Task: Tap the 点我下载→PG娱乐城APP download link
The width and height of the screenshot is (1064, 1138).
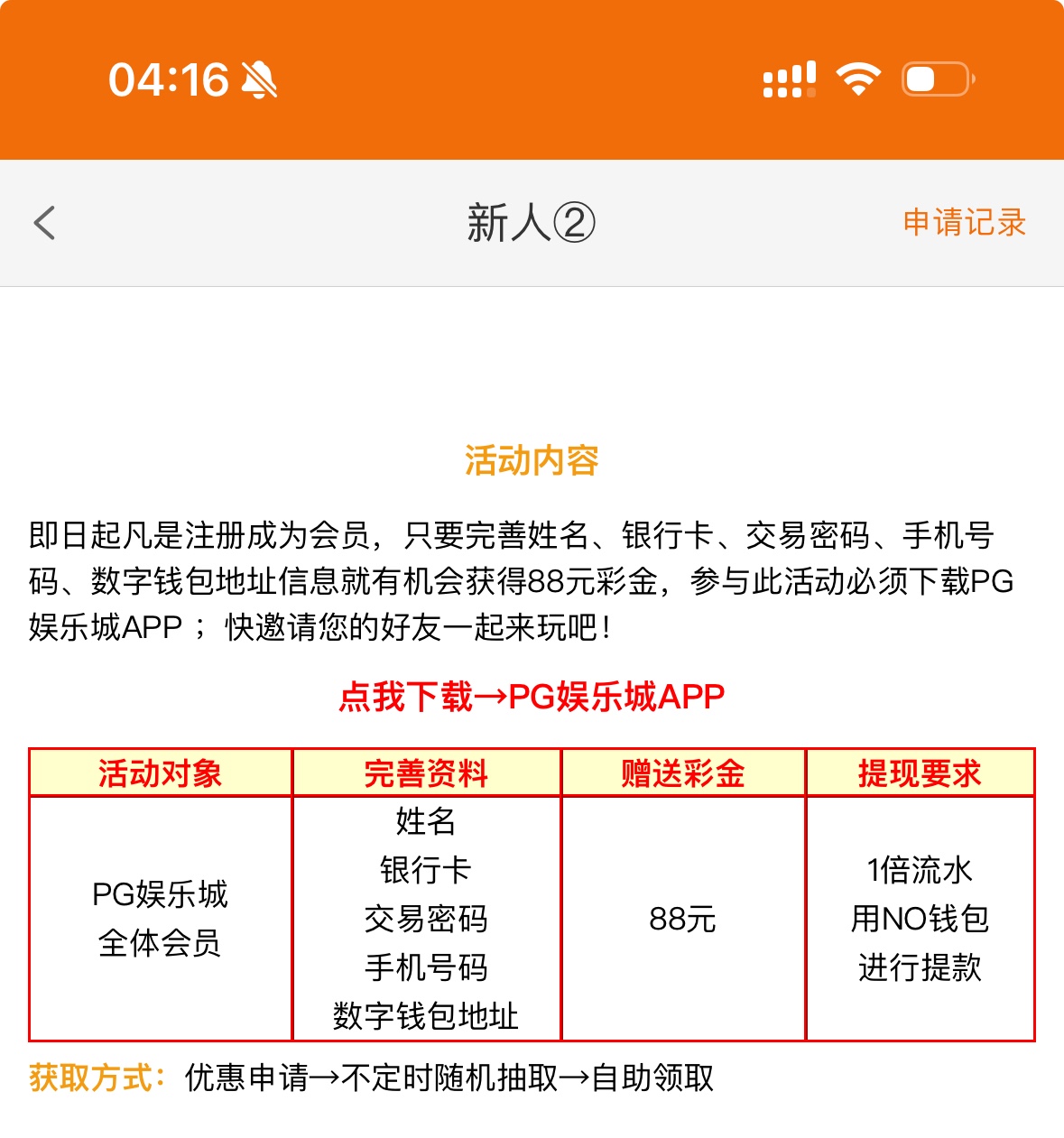Action: click(x=532, y=697)
